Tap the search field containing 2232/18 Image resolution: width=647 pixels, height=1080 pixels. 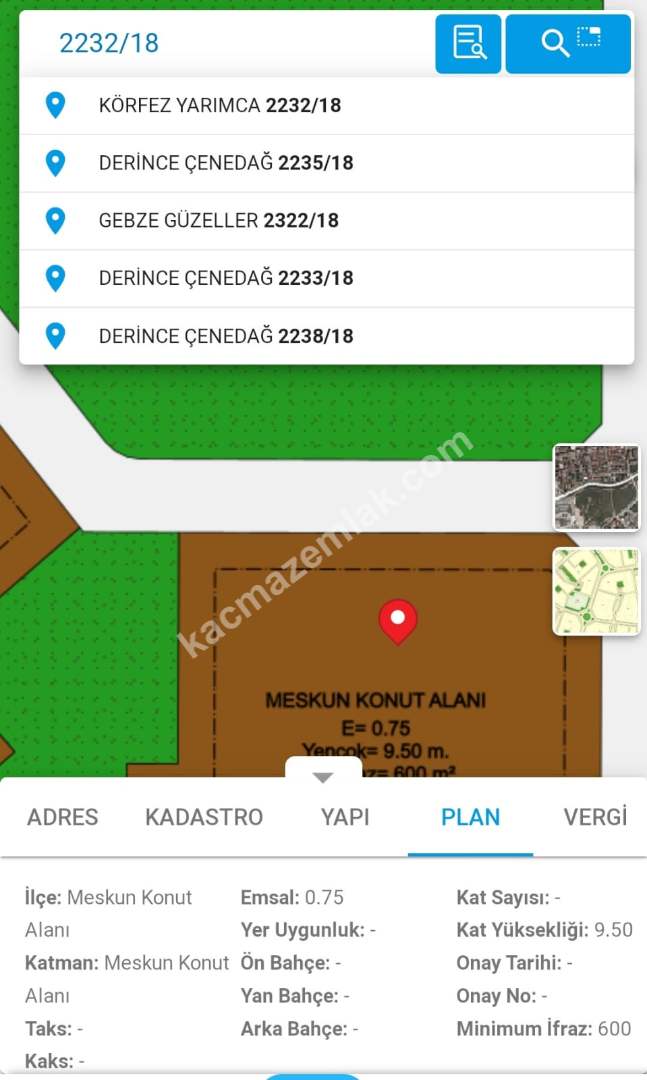[x=230, y=43]
